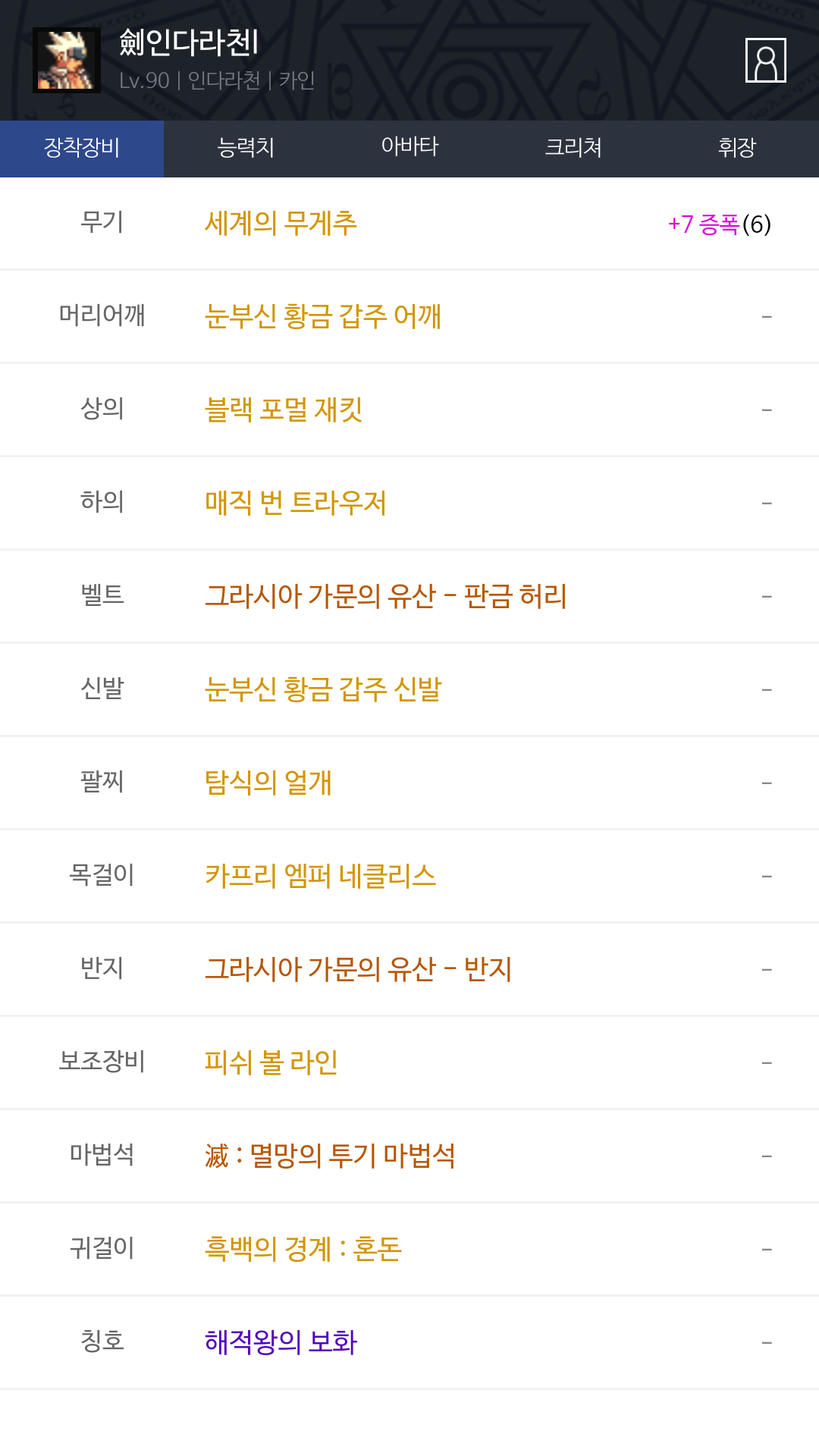Image resolution: width=819 pixels, height=1456 pixels.
Task: Switch to the 크리쳐 tab
Action: click(x=573, y=149)
